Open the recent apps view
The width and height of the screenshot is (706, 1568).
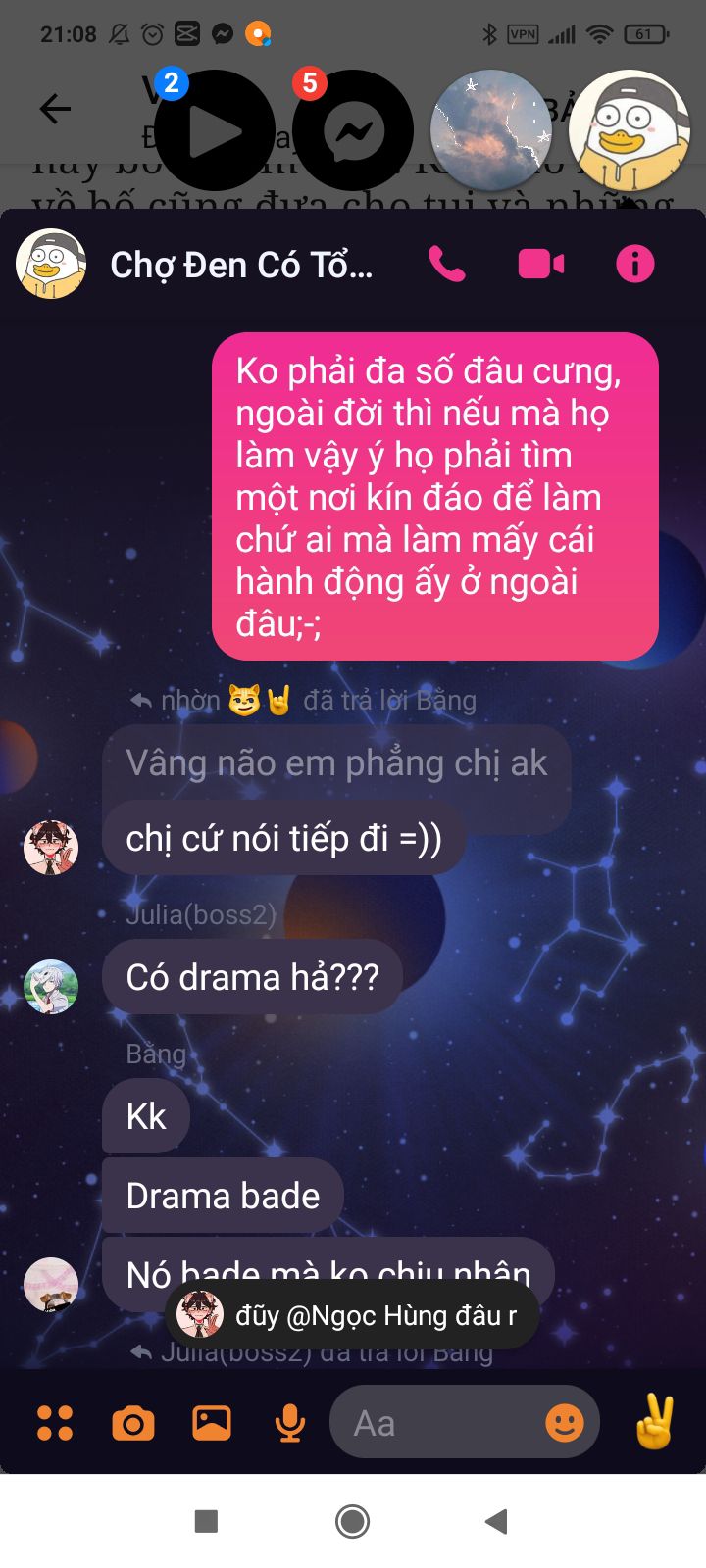click(x=206, y=1521)
